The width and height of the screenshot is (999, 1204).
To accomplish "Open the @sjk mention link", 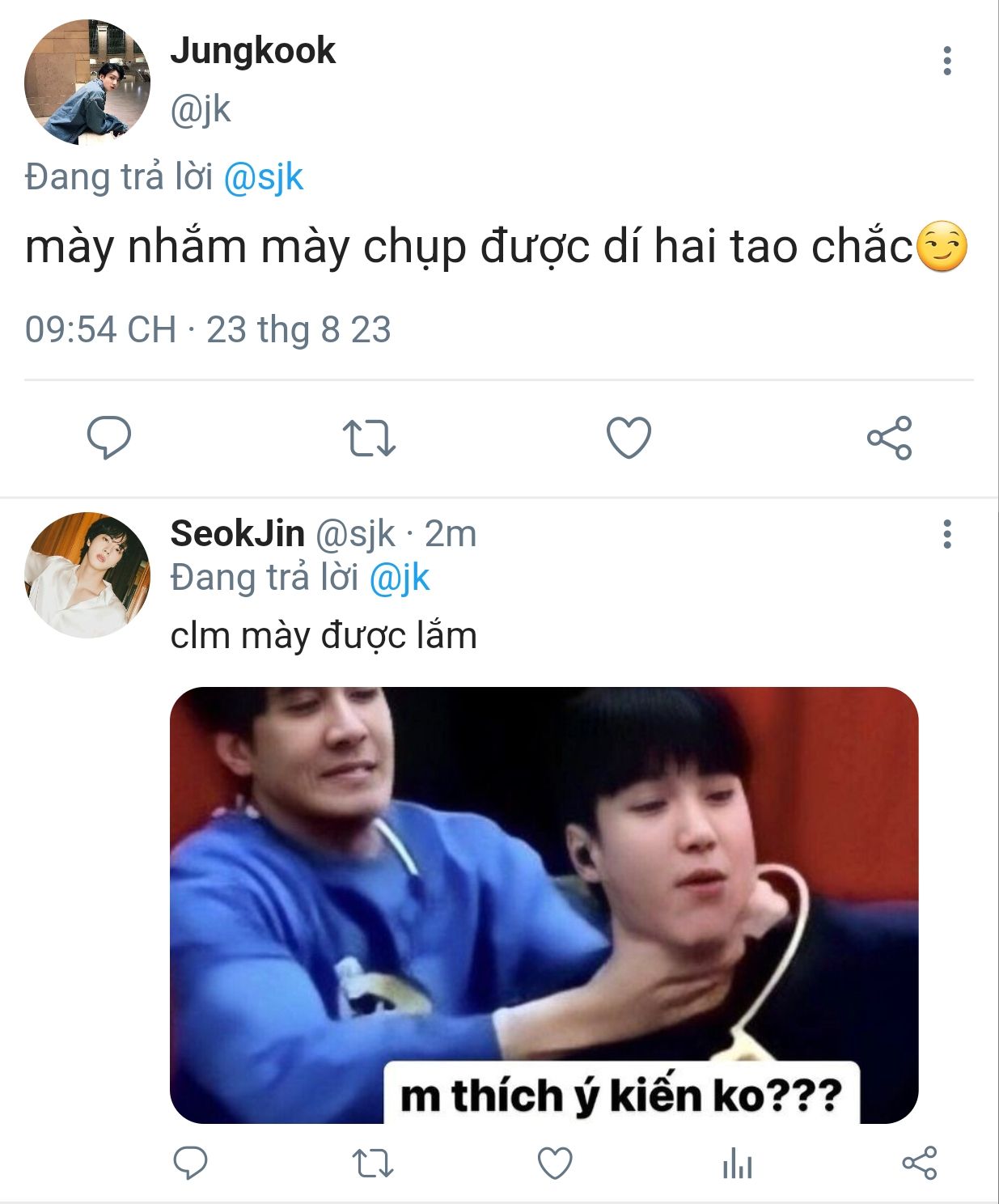I will point(263,177).
